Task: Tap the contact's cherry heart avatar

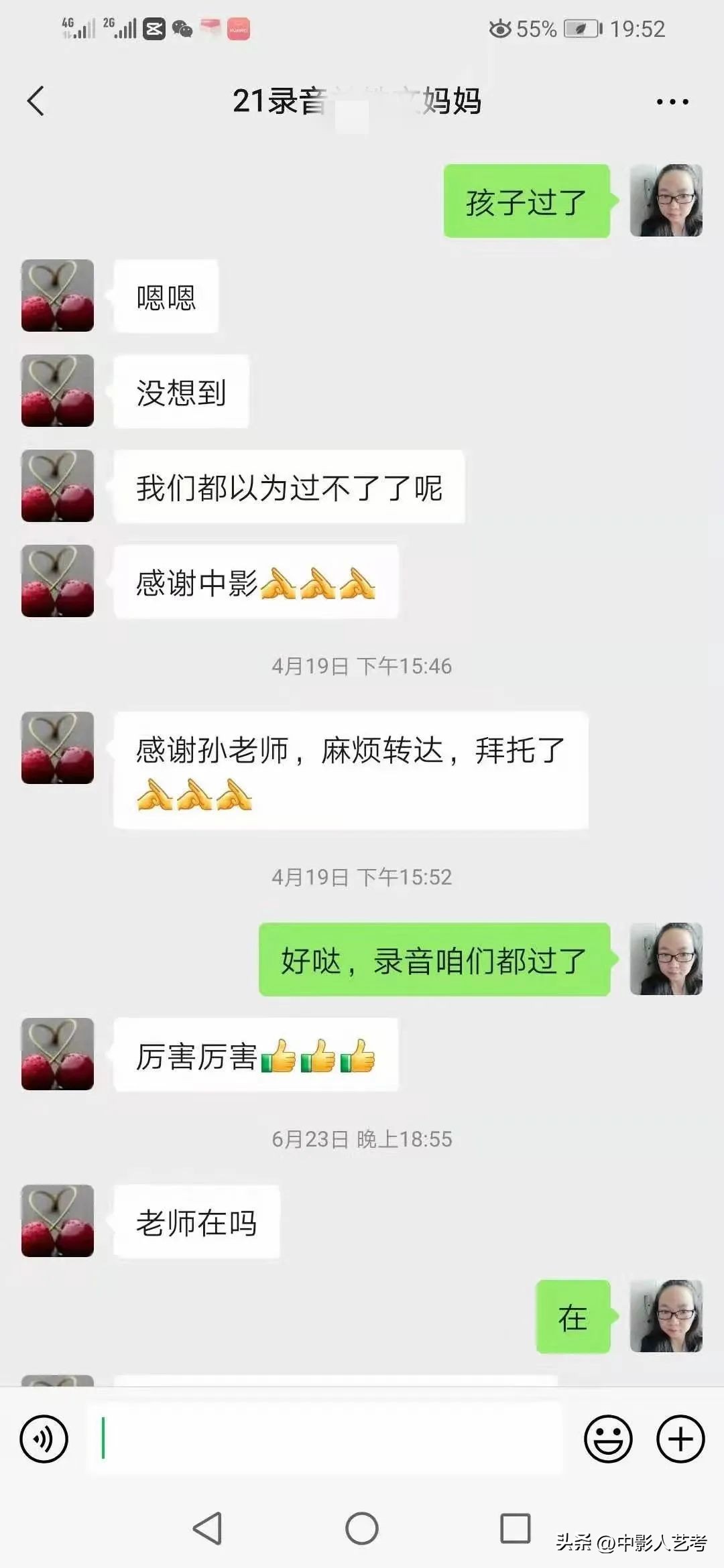Action: click(x=57, y=295)
